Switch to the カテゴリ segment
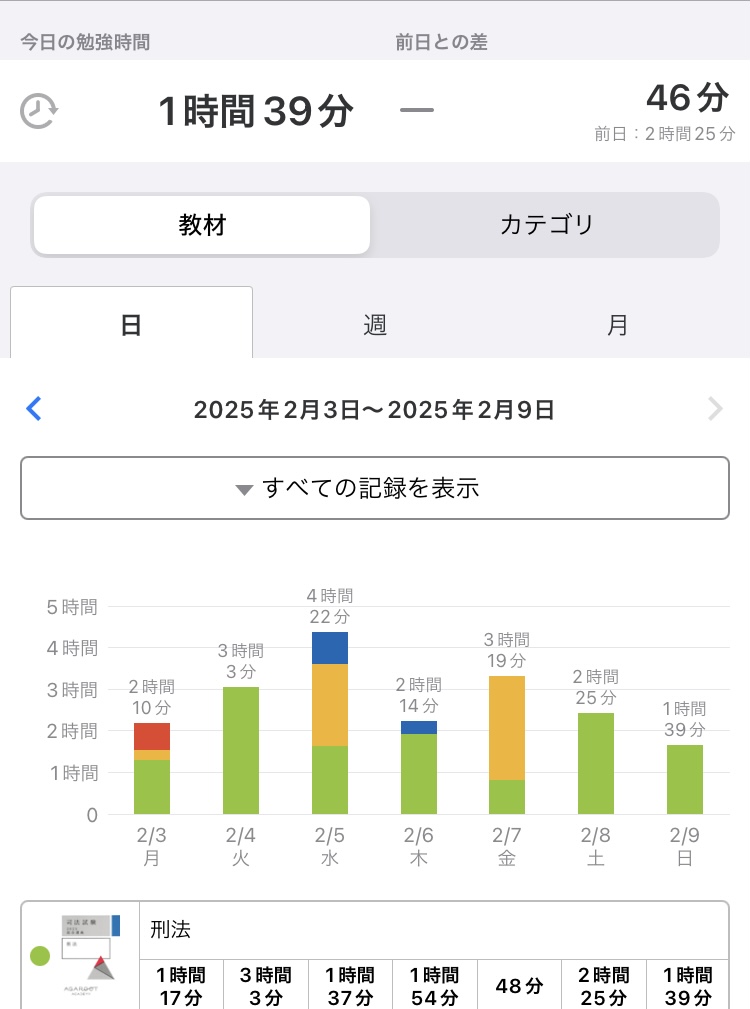 click(x=546, y=225)
